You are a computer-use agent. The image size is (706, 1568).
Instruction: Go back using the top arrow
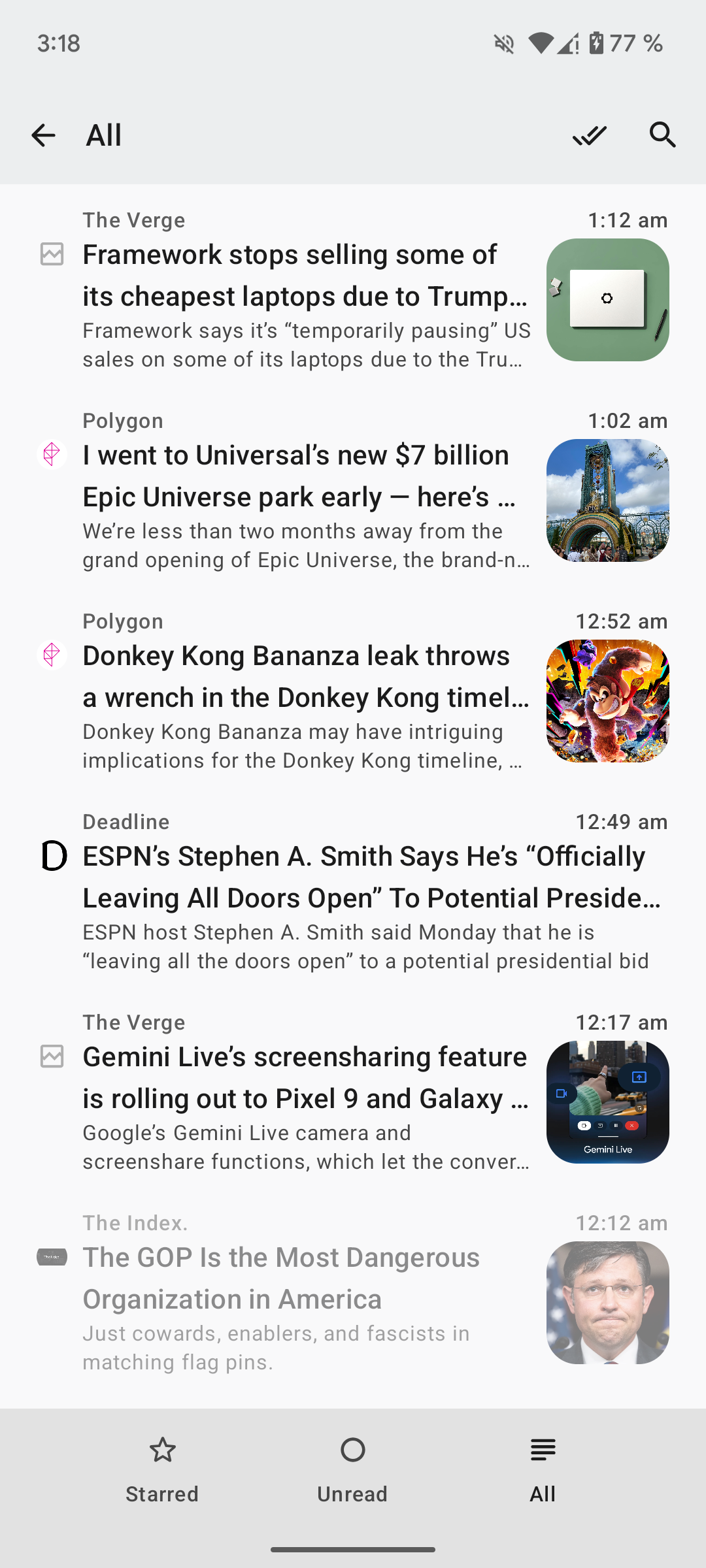coord(43,135)
